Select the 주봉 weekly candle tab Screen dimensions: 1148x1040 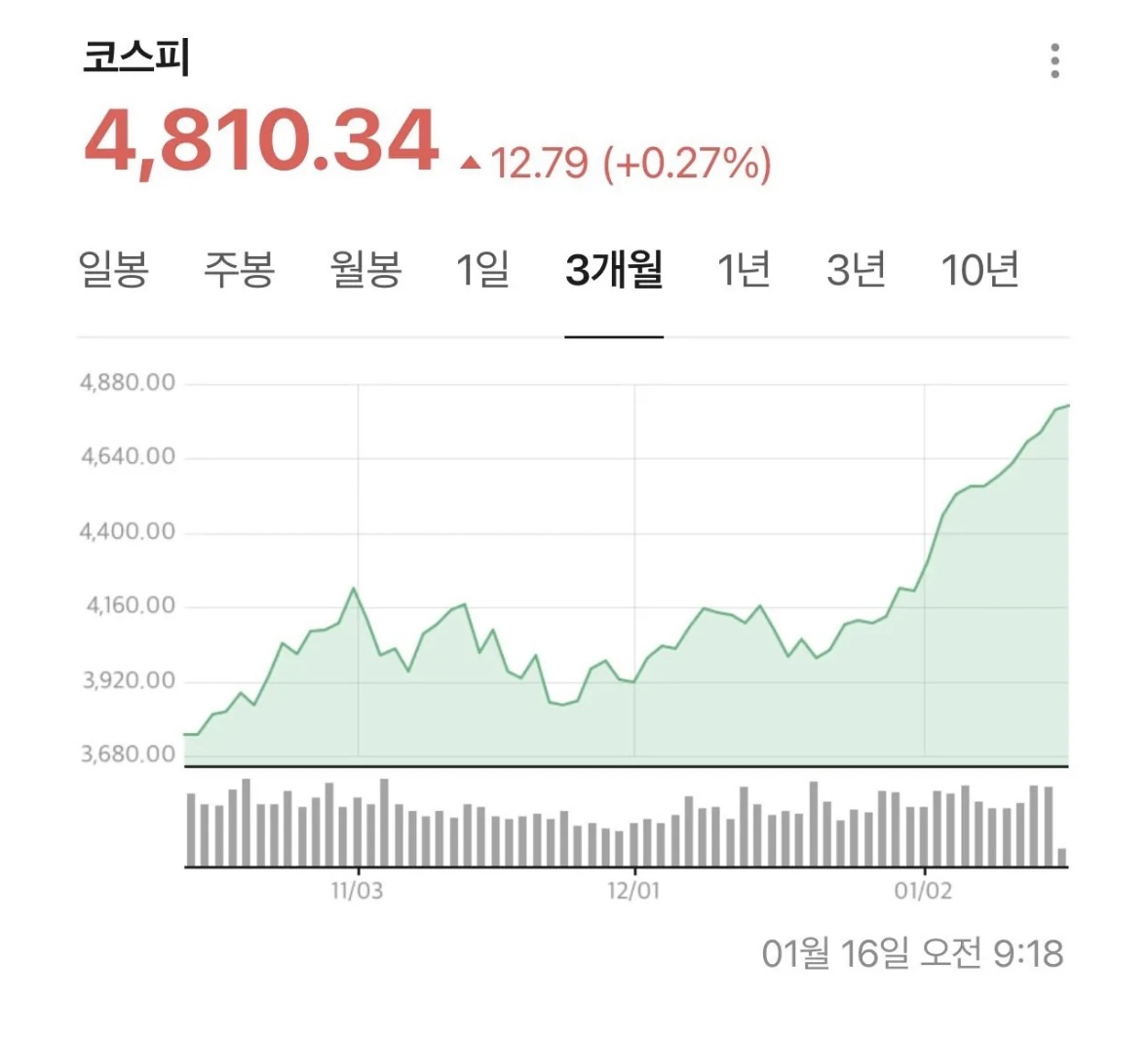pyautogui.click(x=239, y=269)
